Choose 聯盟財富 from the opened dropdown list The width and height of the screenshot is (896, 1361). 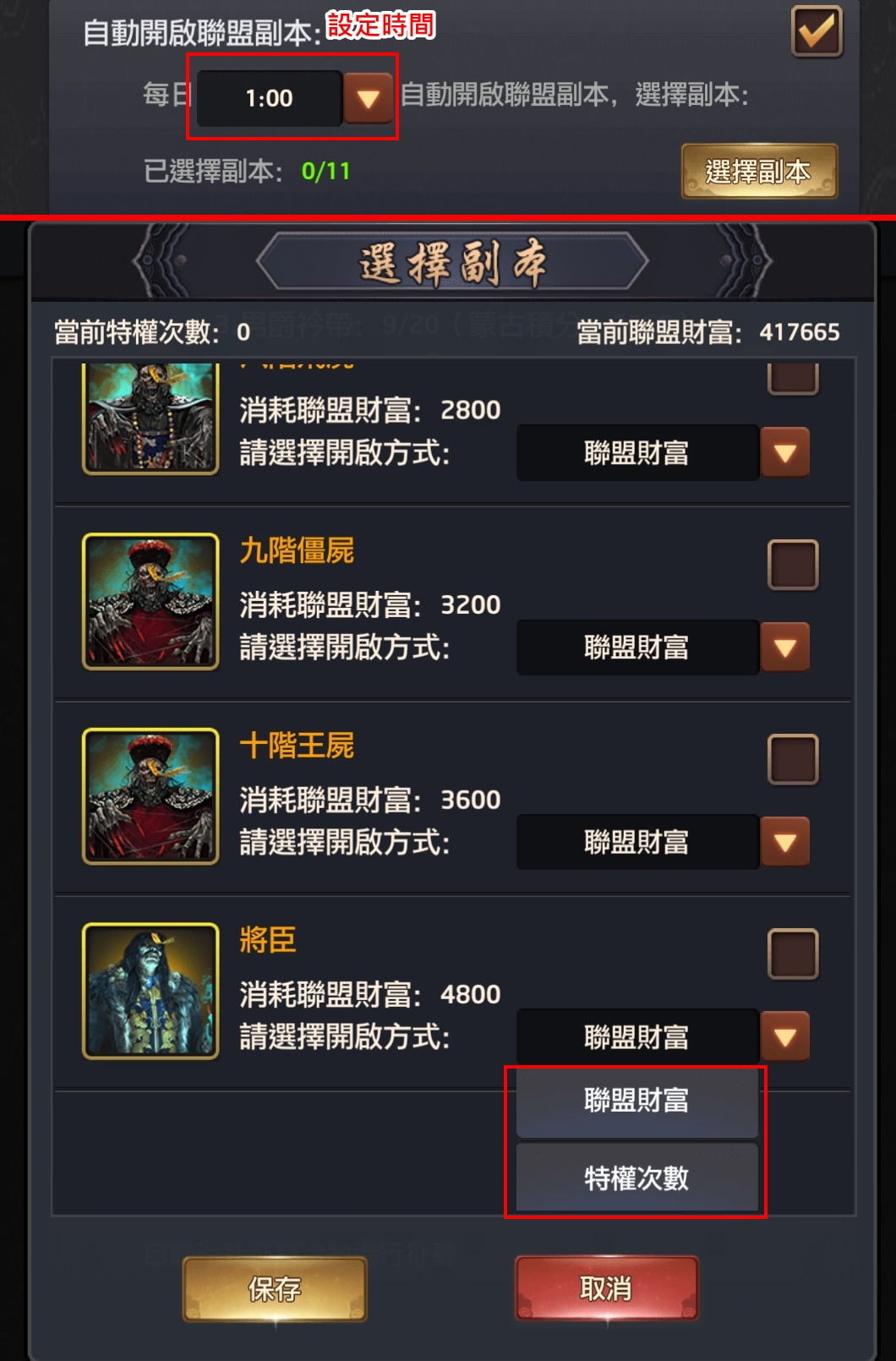coord(636,1101)
